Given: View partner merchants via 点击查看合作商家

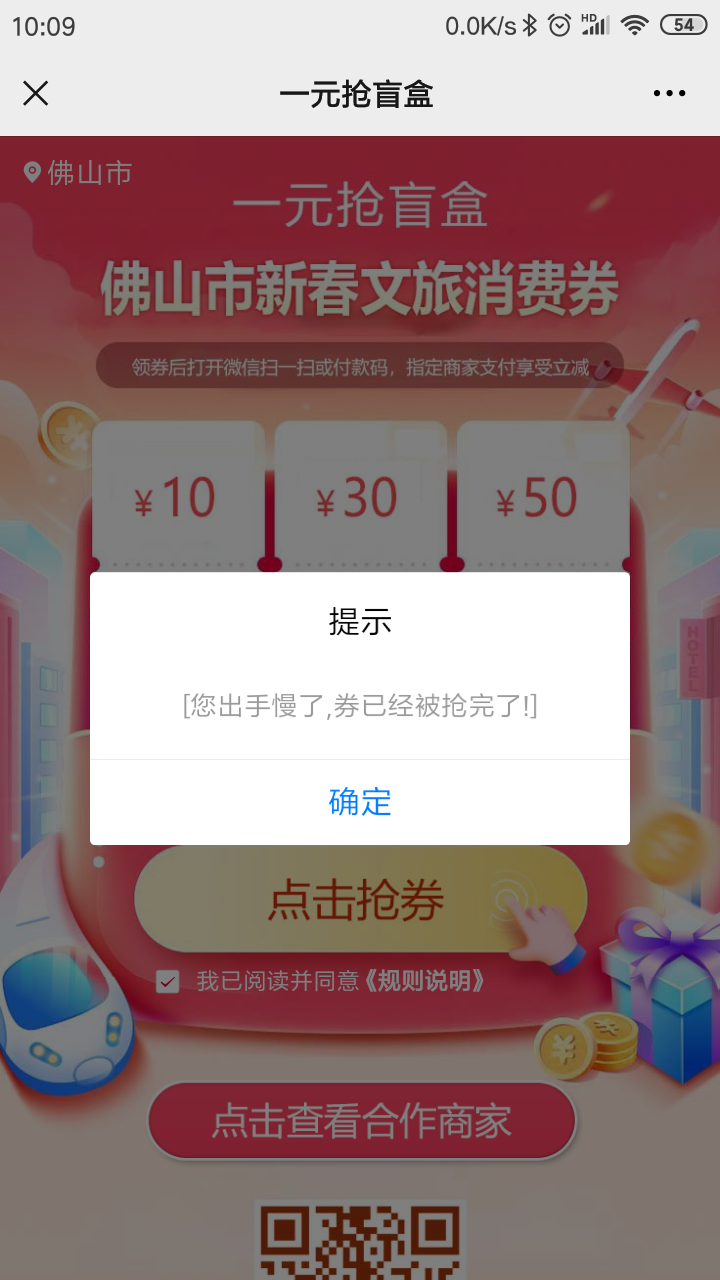Looking at the screenshot, I should 362,1121.
